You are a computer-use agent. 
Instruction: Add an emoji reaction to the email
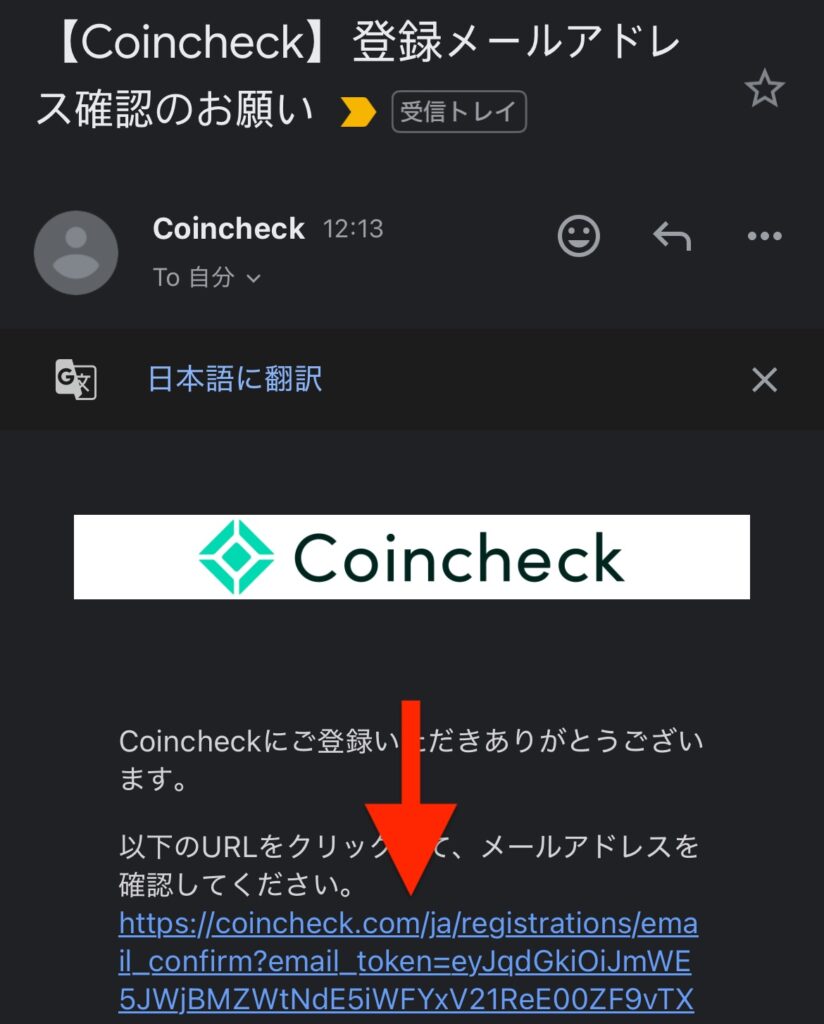coord(579,237)
